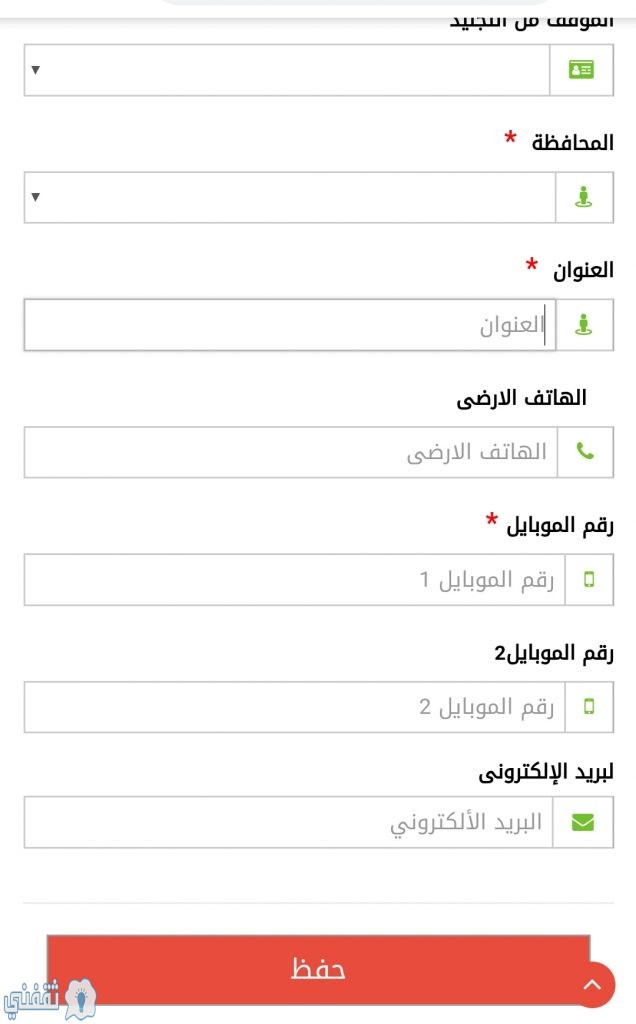The height and width of the screenshot is (1024, 636).
Task: Select the رقم الموبايل 1 field
Action: coord(294,579)
